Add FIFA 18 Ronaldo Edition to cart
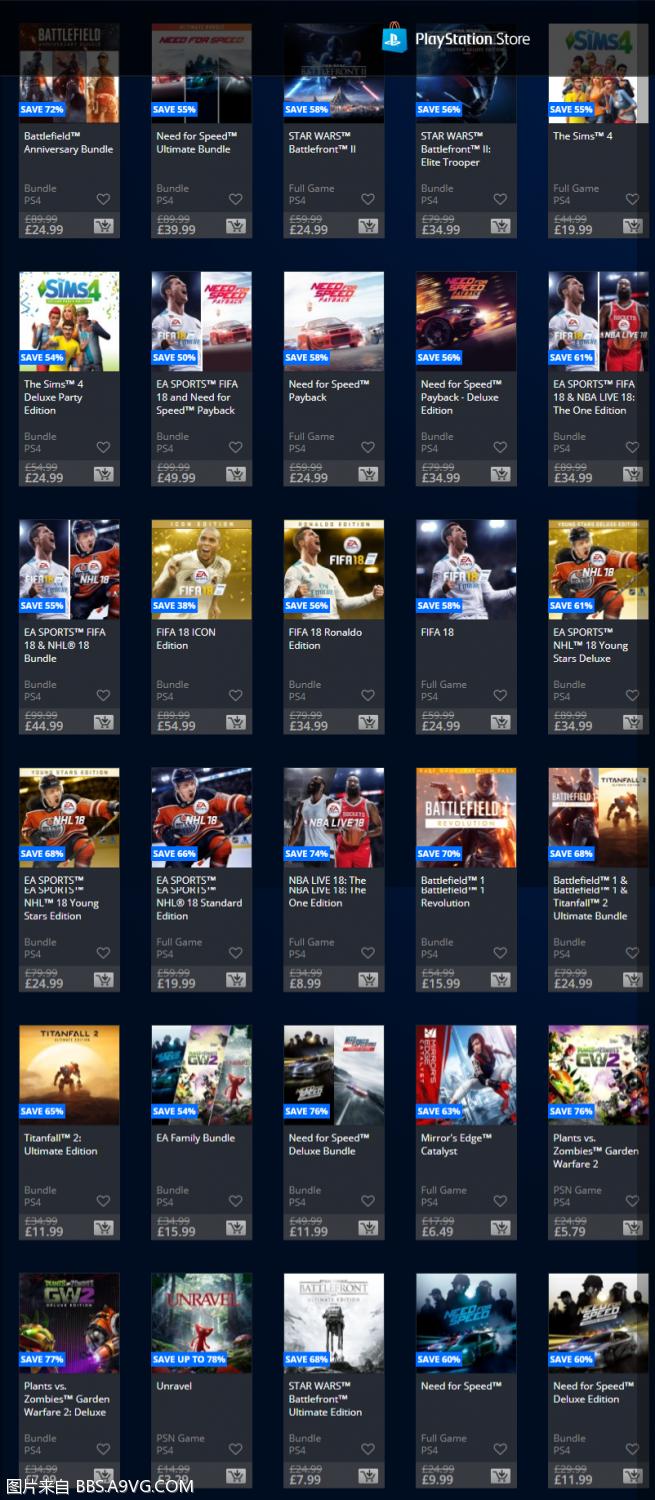 coord(368,722)
